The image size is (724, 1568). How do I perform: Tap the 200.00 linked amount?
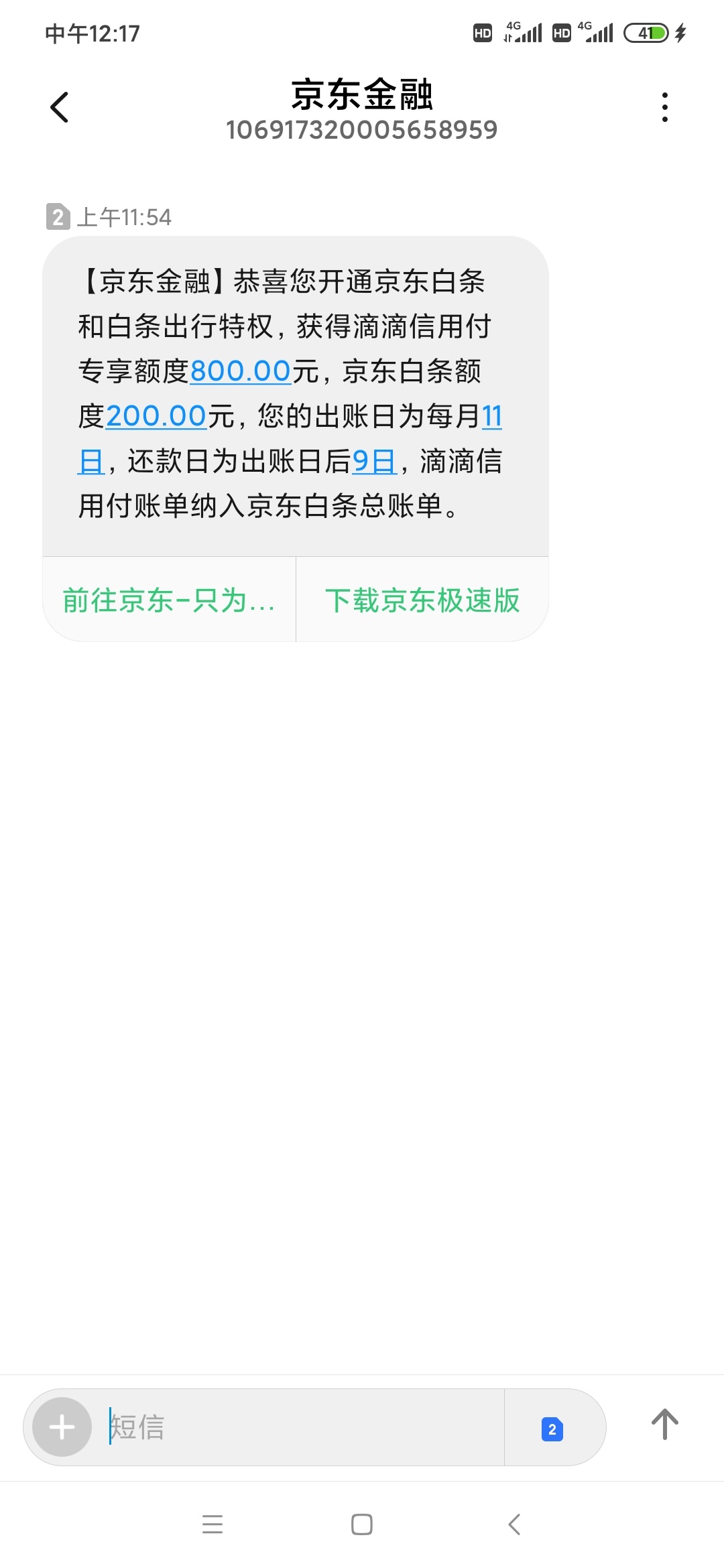[156, 416]
